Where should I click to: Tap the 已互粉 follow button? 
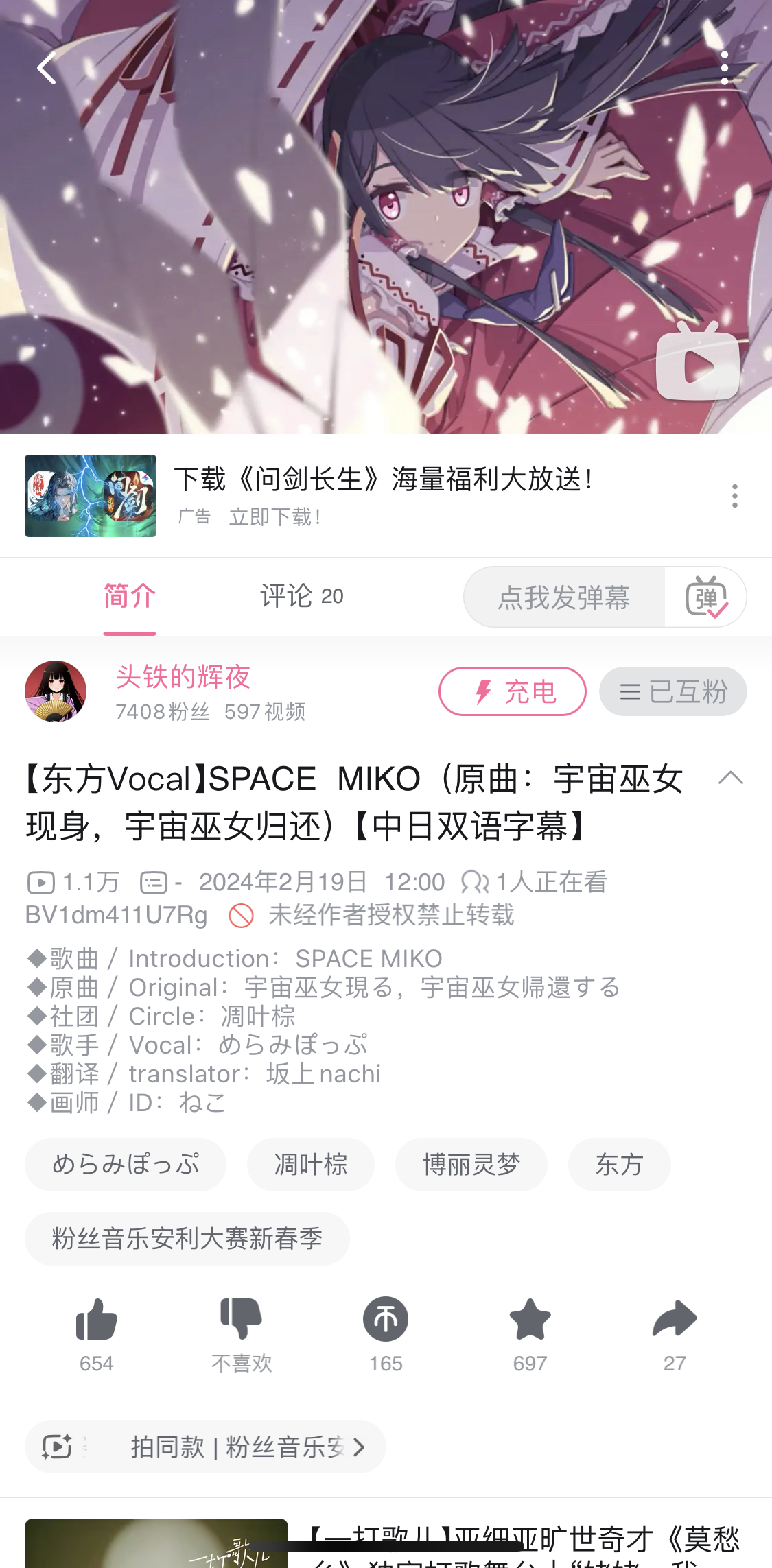[x=672, y=691]
